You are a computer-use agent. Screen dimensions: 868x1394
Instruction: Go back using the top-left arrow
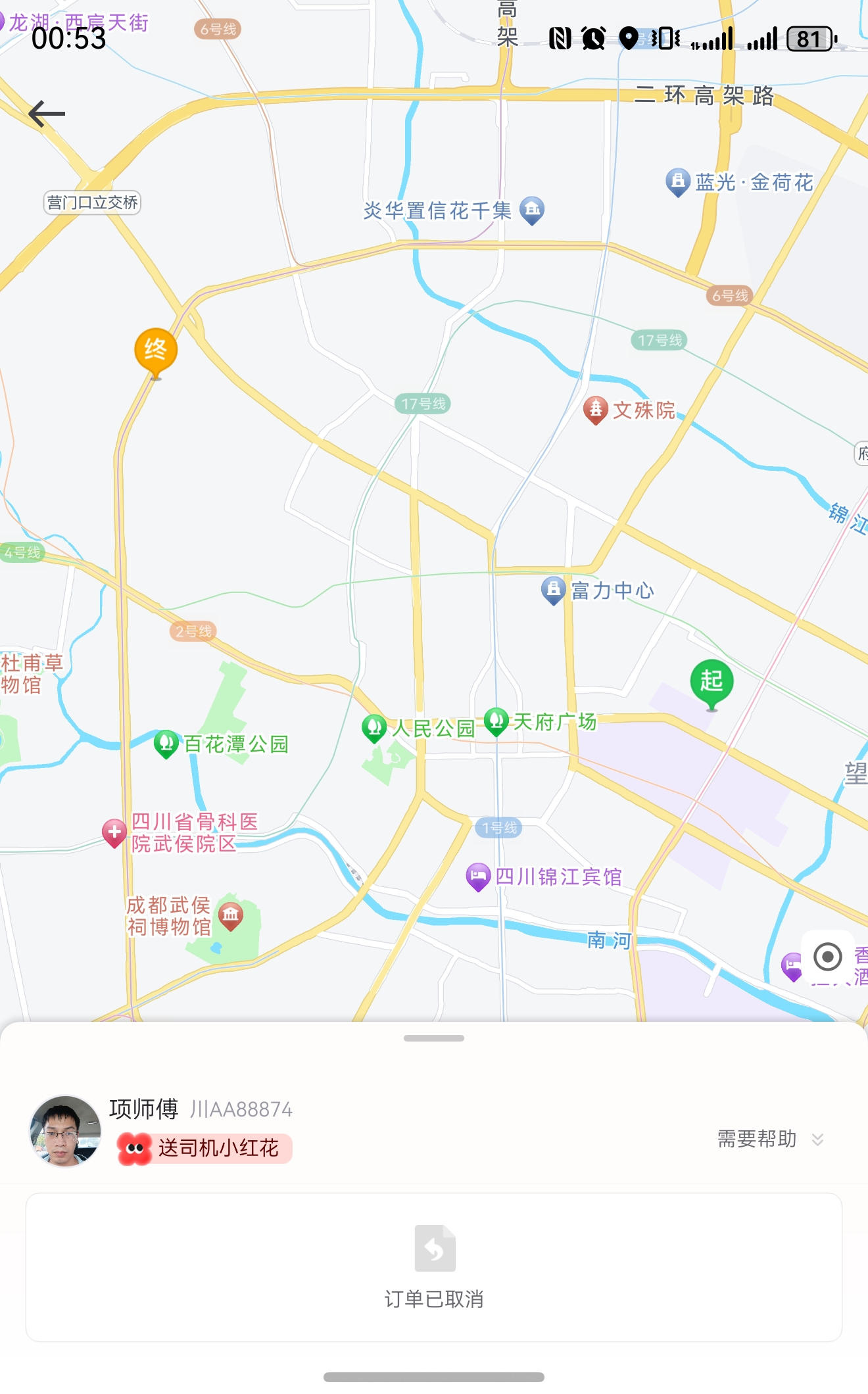click(x=47, y=114)
